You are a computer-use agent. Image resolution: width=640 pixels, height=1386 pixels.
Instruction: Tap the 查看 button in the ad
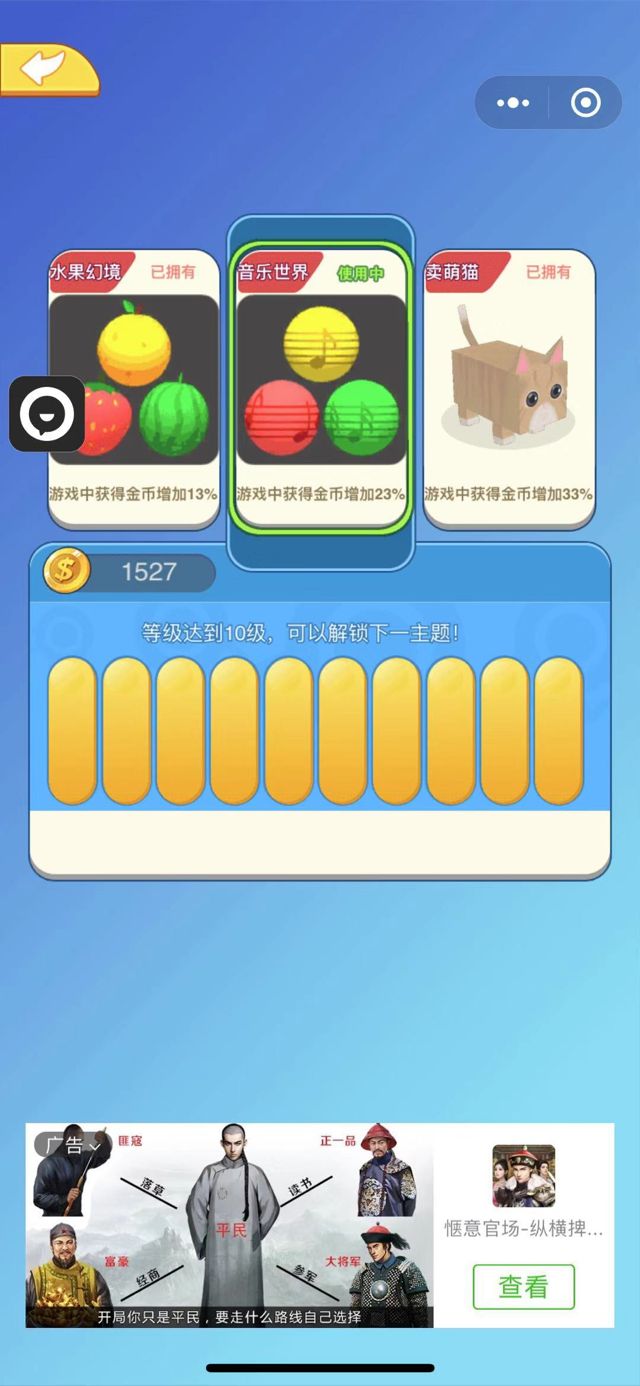click(x=523, y=1286)
